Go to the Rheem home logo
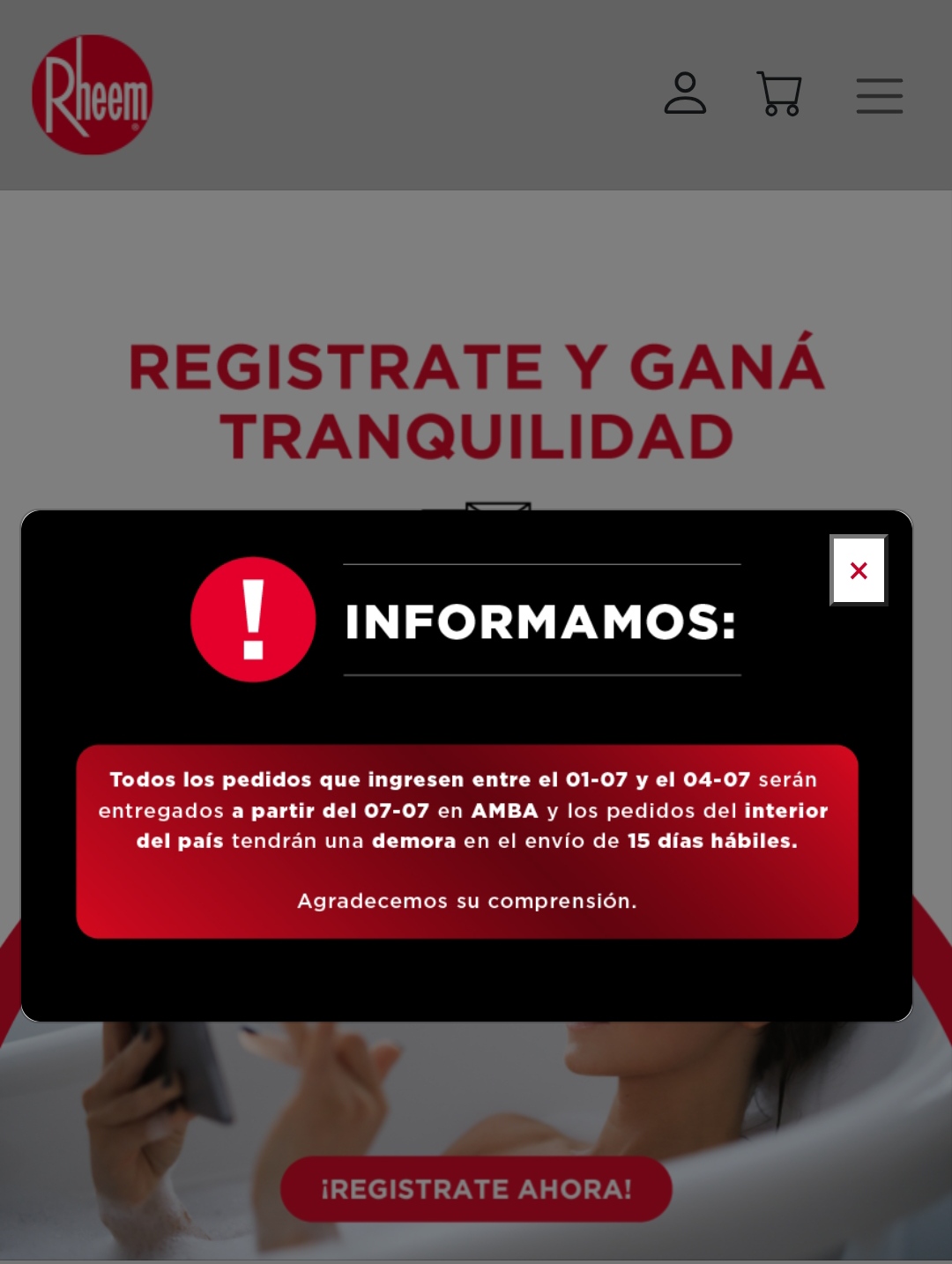 [92, 94]
